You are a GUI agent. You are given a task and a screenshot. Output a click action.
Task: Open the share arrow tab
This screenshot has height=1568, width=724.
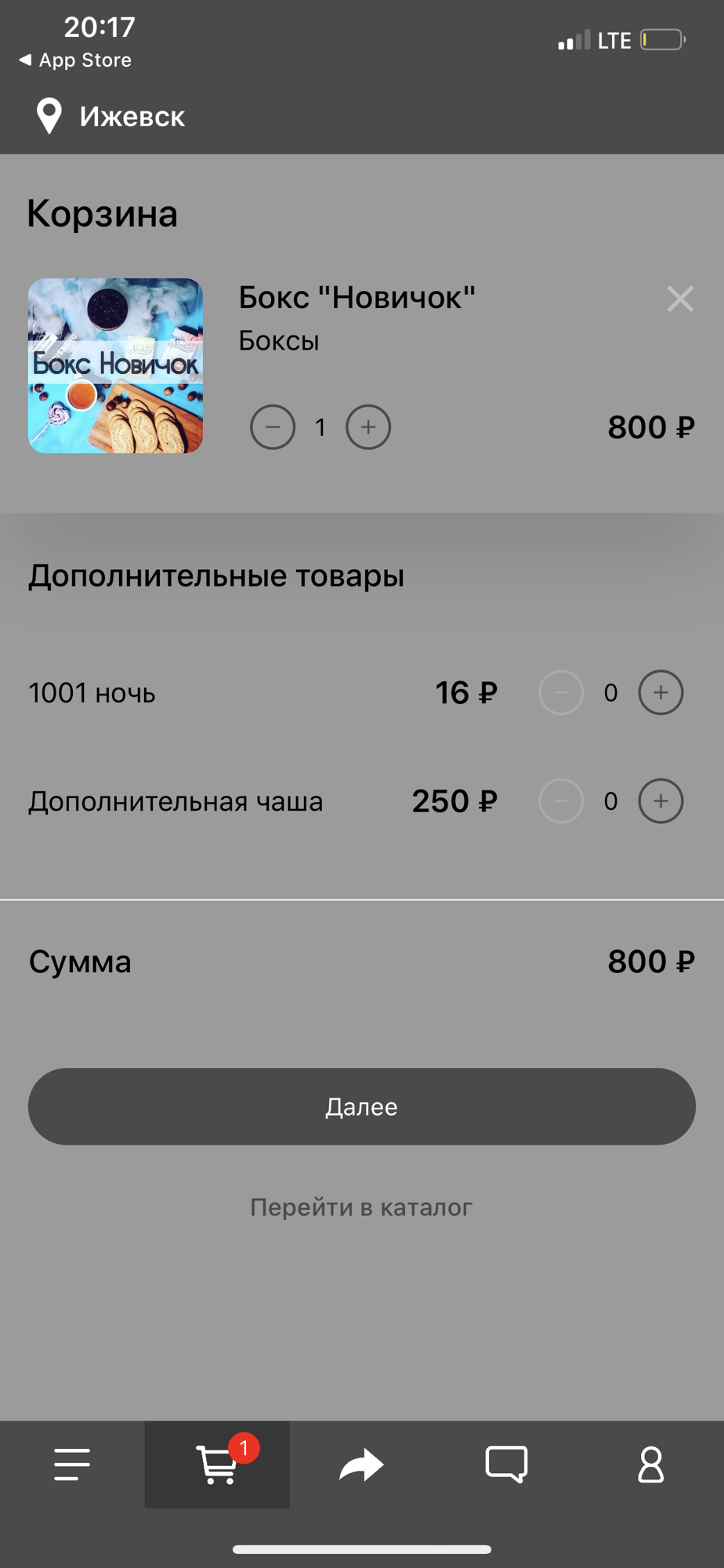tap(361, 1465)
